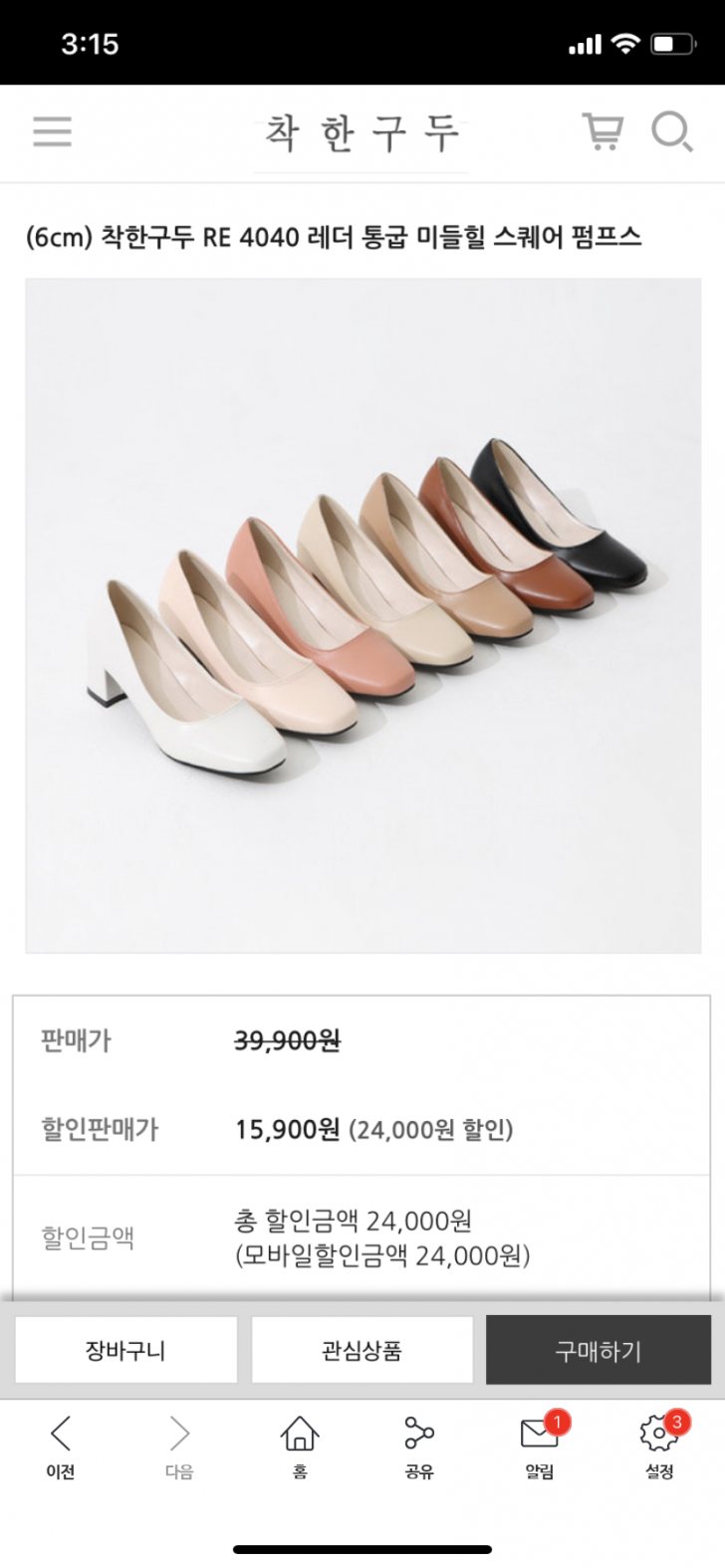Go back with 이전
725x1568 pixels.
[61, 1447]
